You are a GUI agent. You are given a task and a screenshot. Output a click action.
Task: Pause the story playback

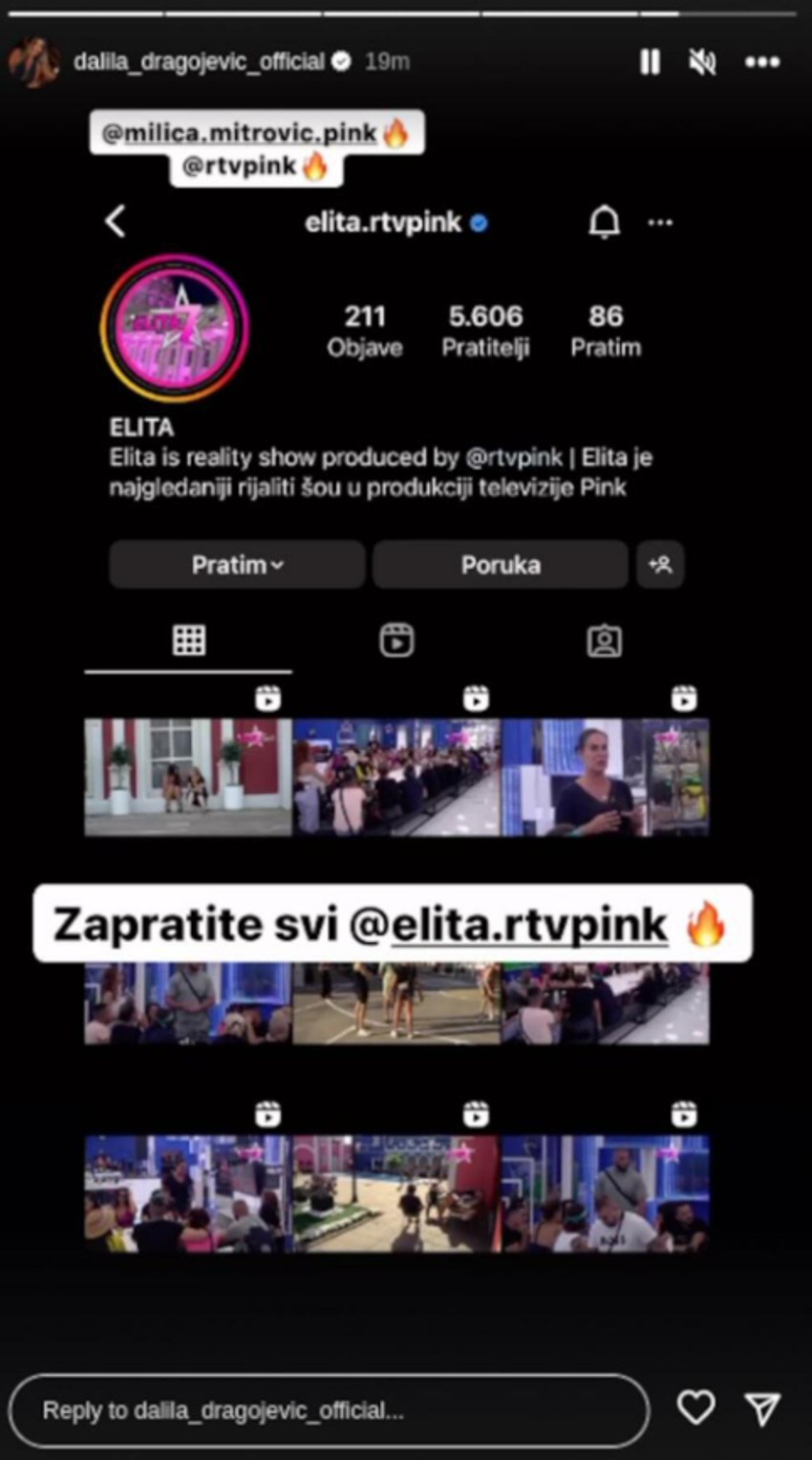(650, 62)
